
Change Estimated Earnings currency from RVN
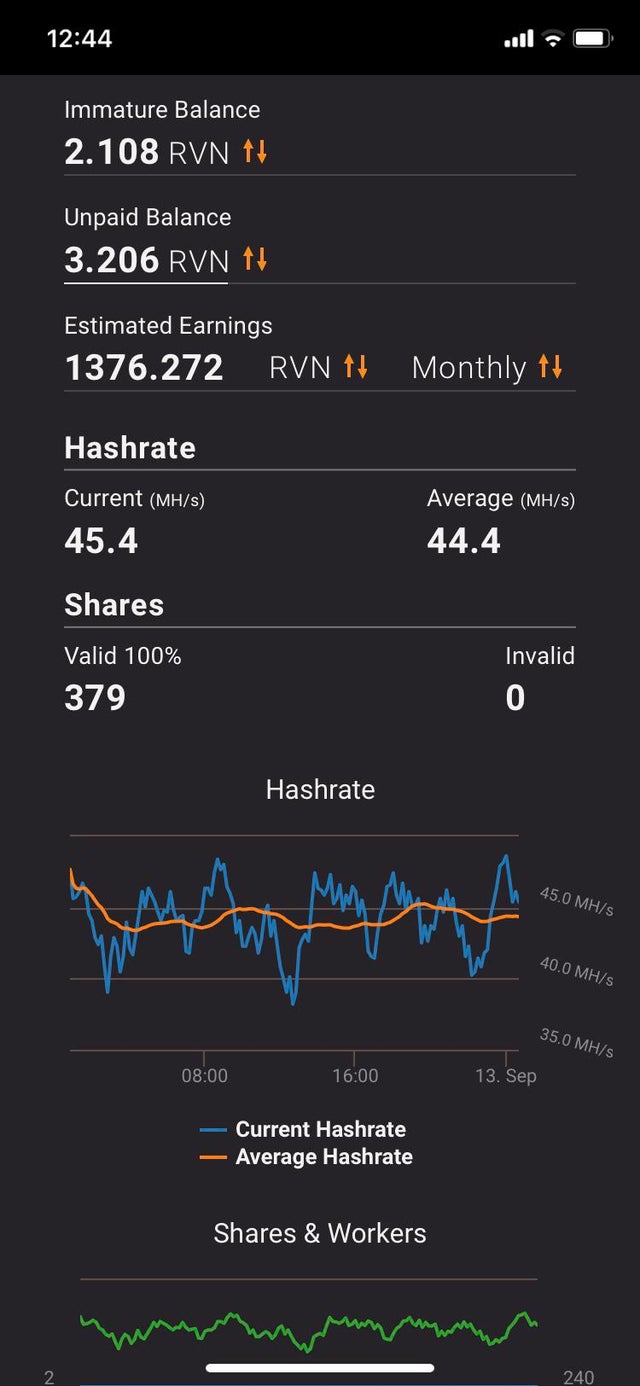356,367
